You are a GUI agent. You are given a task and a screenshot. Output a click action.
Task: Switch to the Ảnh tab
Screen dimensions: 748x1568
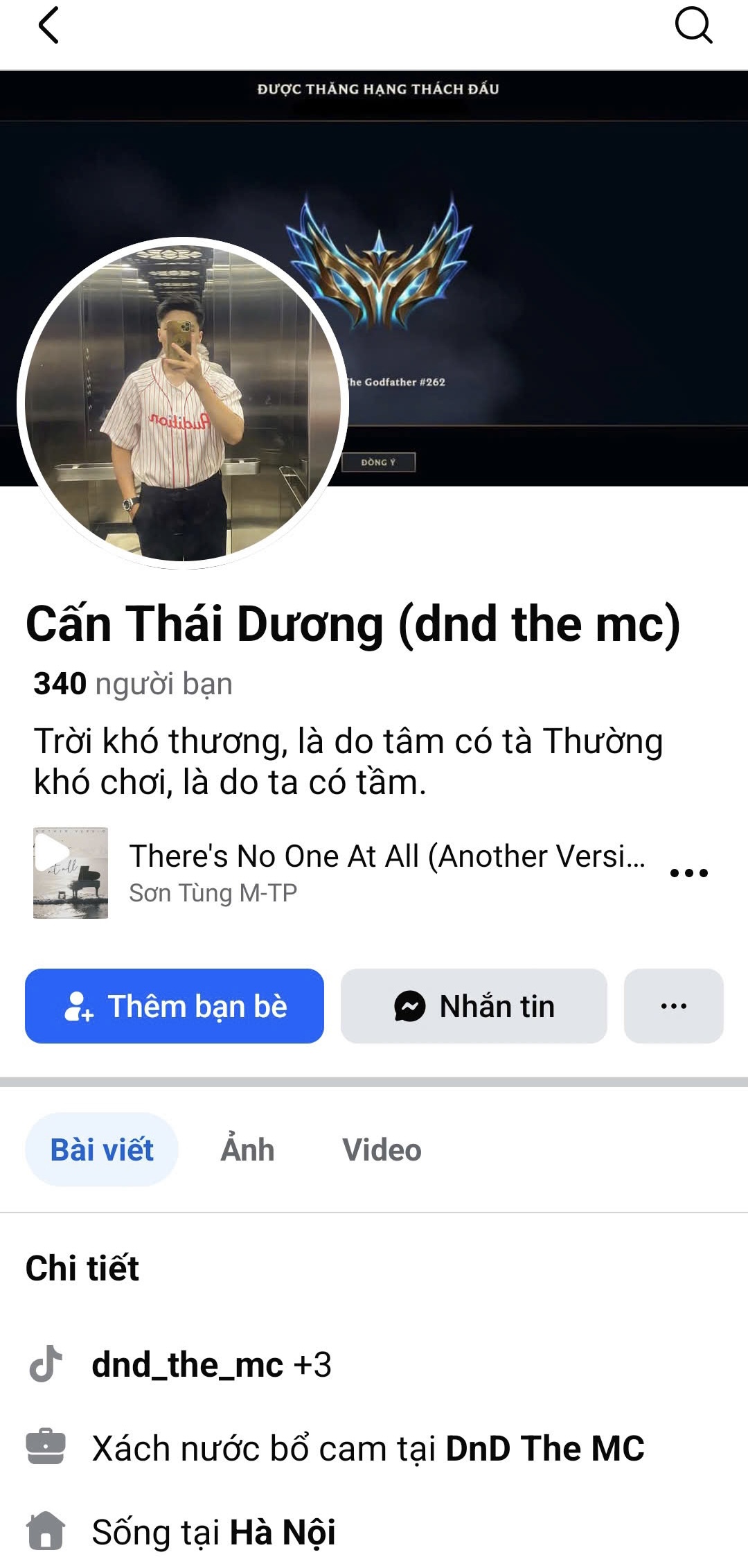tap(247, 1150)
